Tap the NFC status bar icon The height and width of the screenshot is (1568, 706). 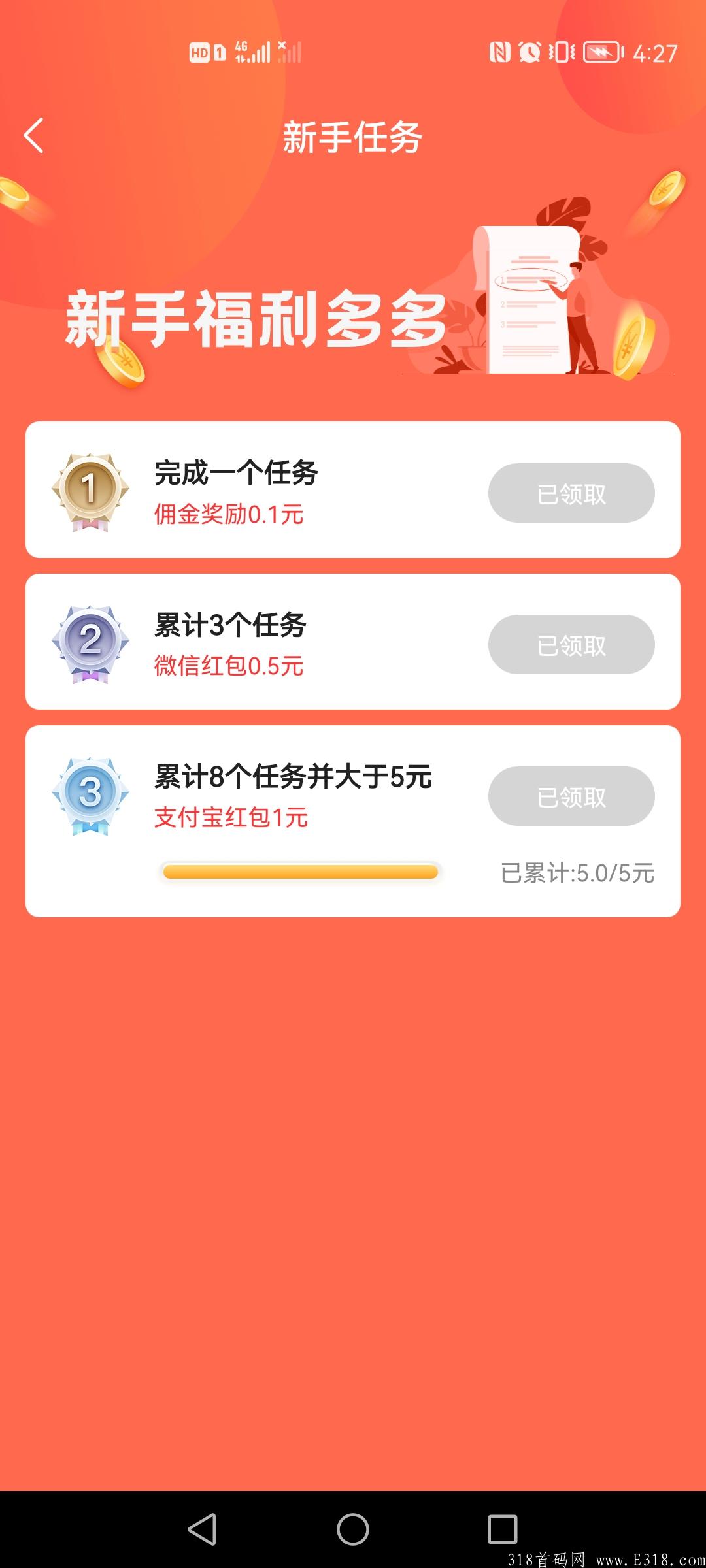point(500,52)
